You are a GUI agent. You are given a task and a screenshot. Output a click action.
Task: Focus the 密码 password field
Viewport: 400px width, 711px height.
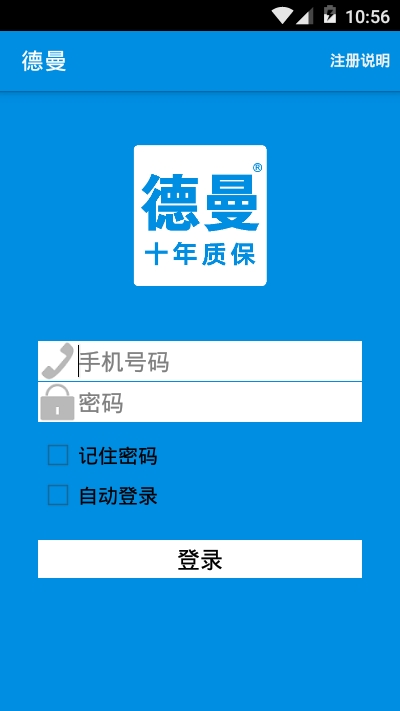coord(200,402)
